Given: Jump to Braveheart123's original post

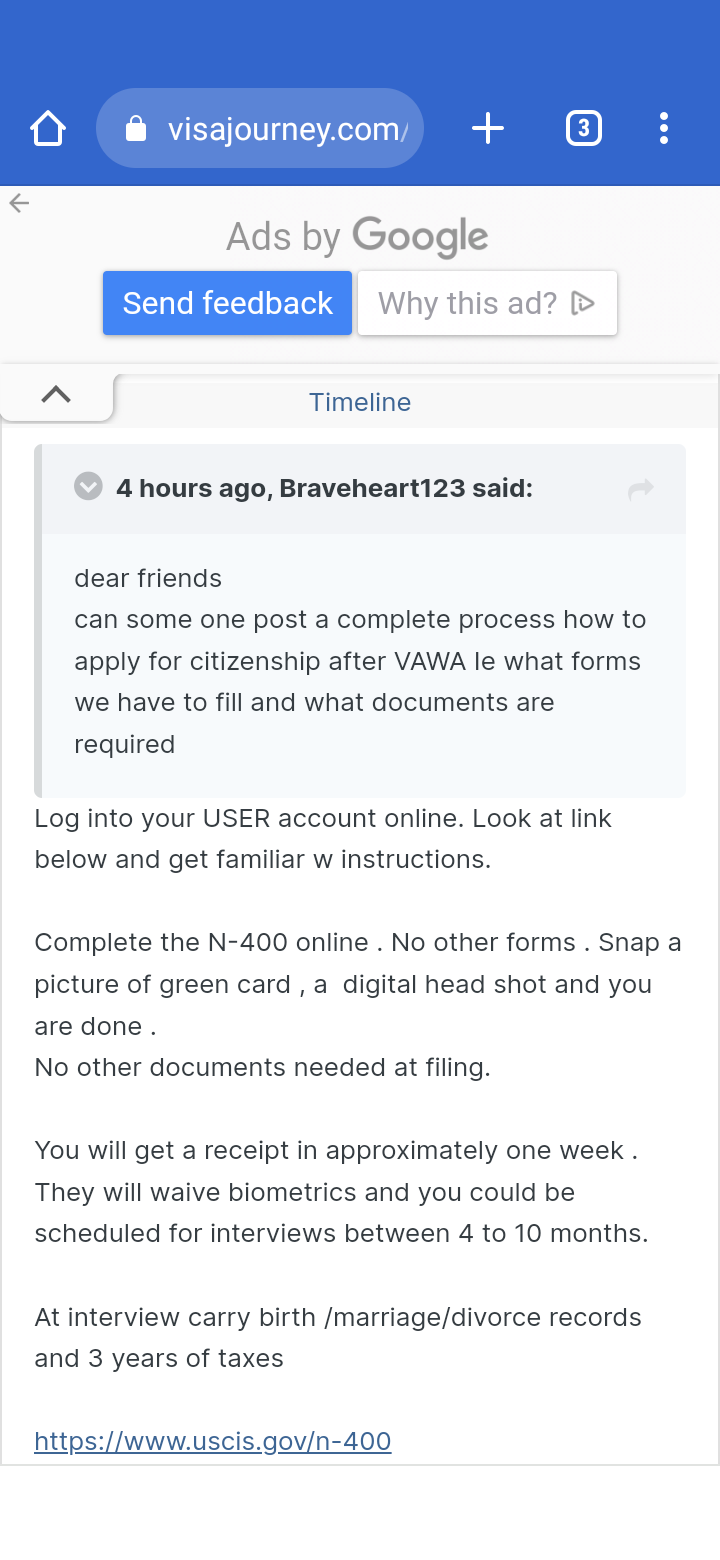Looking at the screenshot, I should pos(641,488).
